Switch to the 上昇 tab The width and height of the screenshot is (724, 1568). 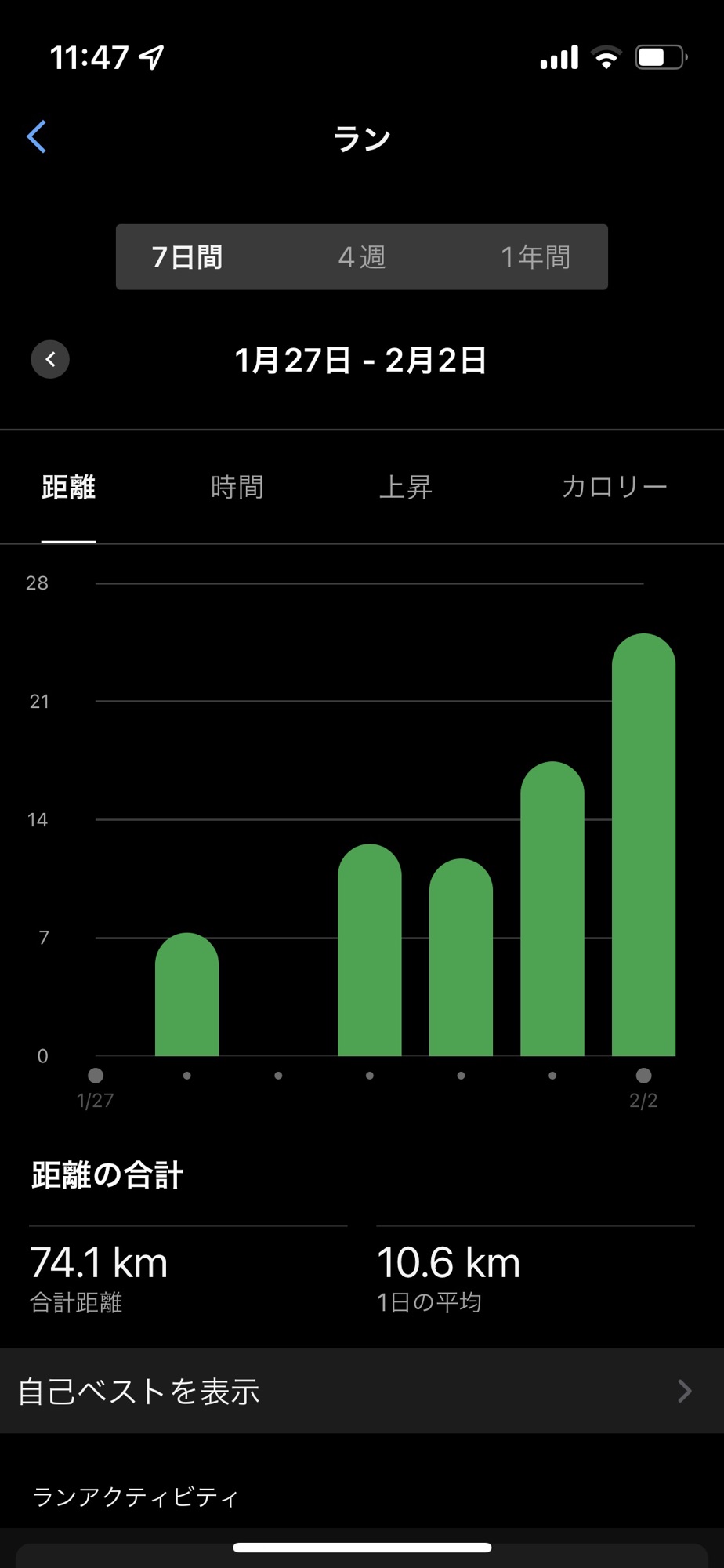(x=405, y=488)
